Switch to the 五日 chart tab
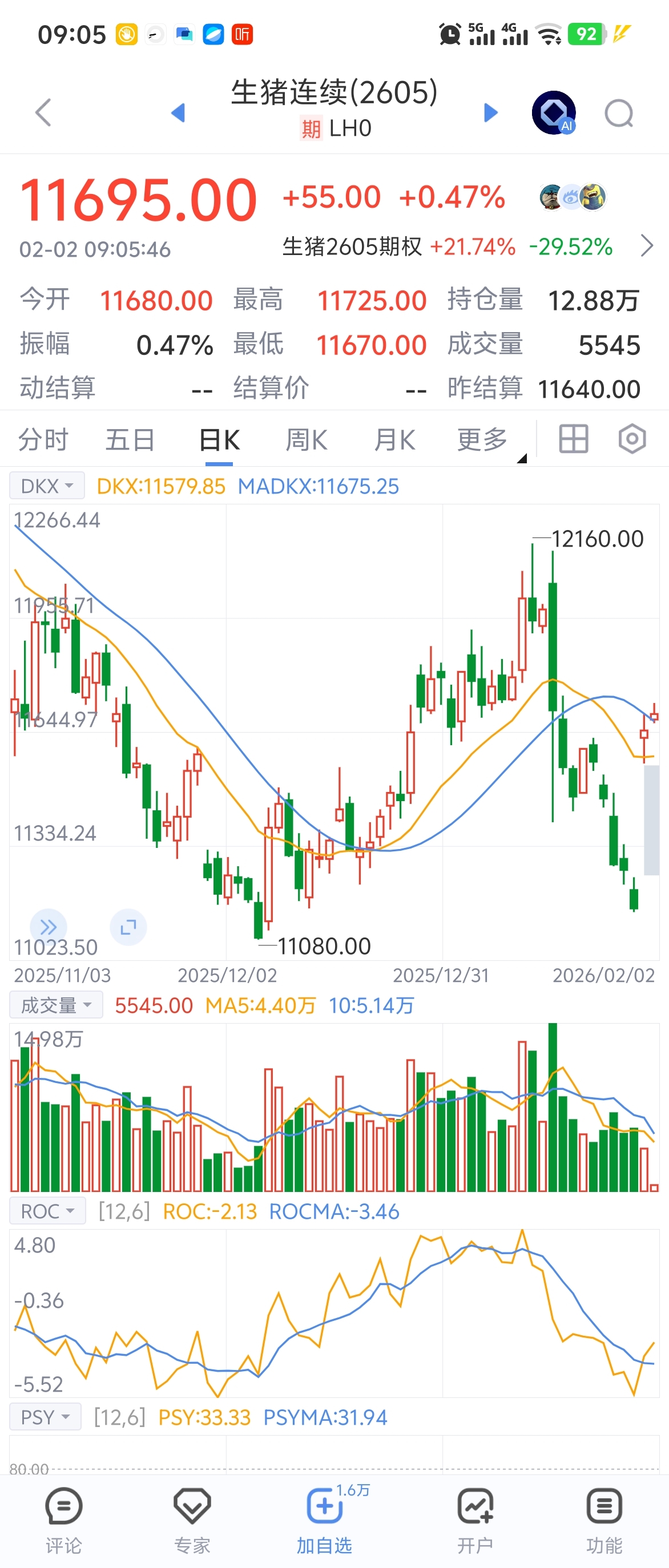Image resolution: width=669 pixels, height=1568 pixels. pos(130,439)
